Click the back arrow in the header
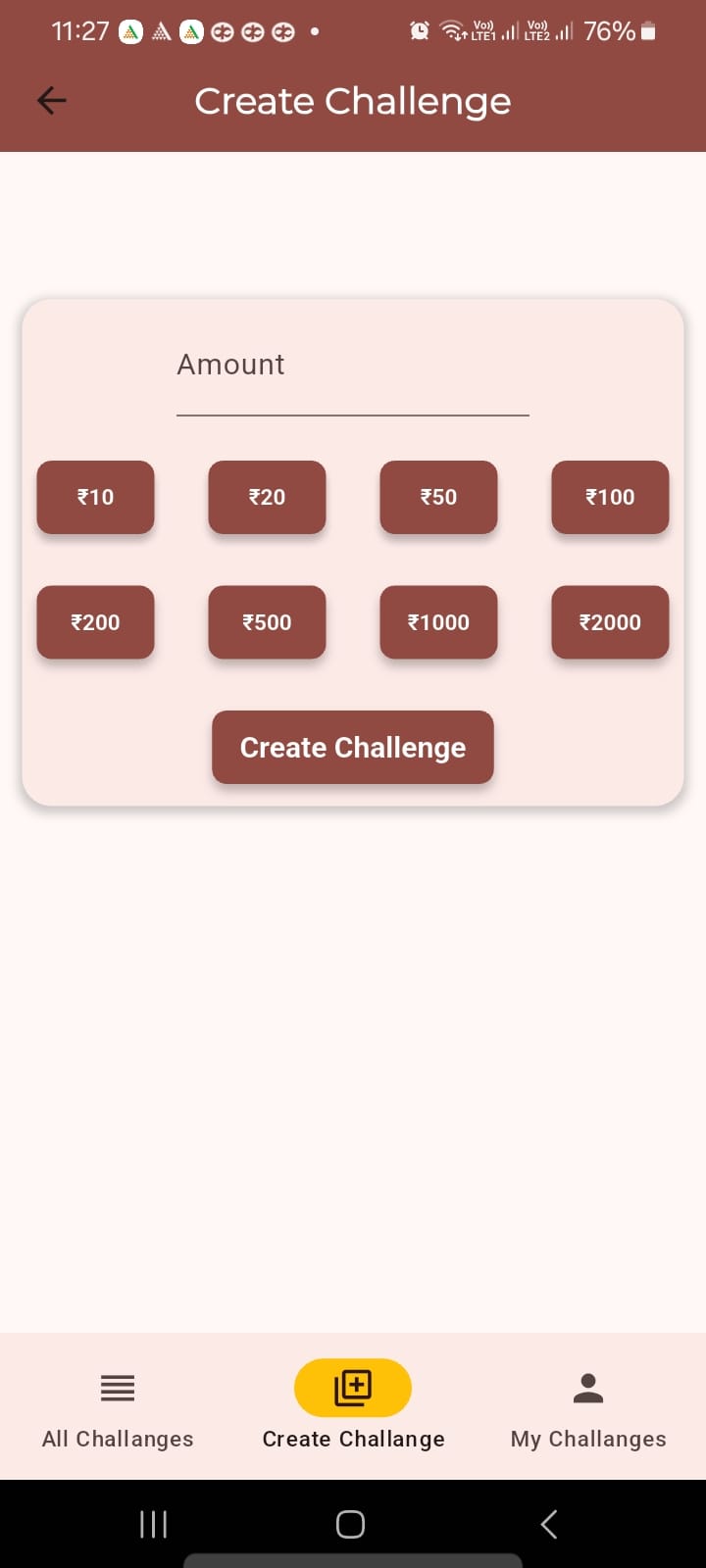The height and width of the screenshot is (1568, 706). [x=51, y=100]
